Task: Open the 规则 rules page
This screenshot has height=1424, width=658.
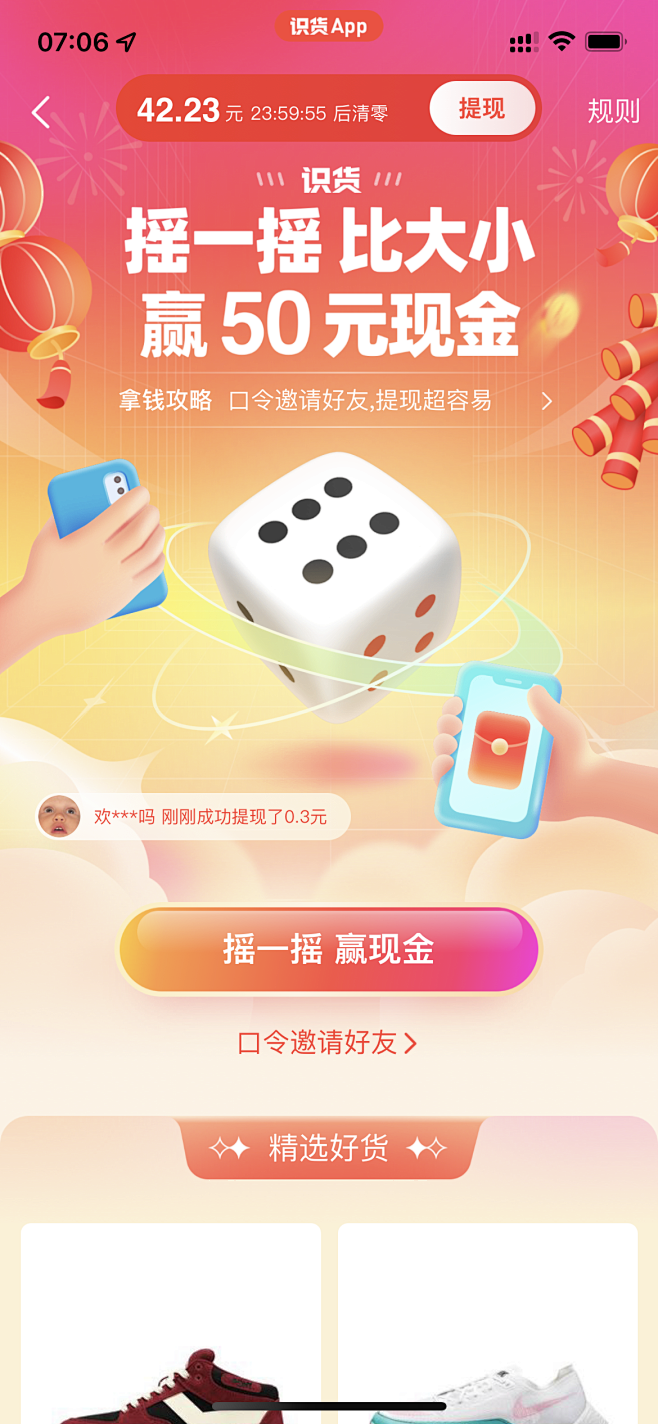Action: pos(612,111)
